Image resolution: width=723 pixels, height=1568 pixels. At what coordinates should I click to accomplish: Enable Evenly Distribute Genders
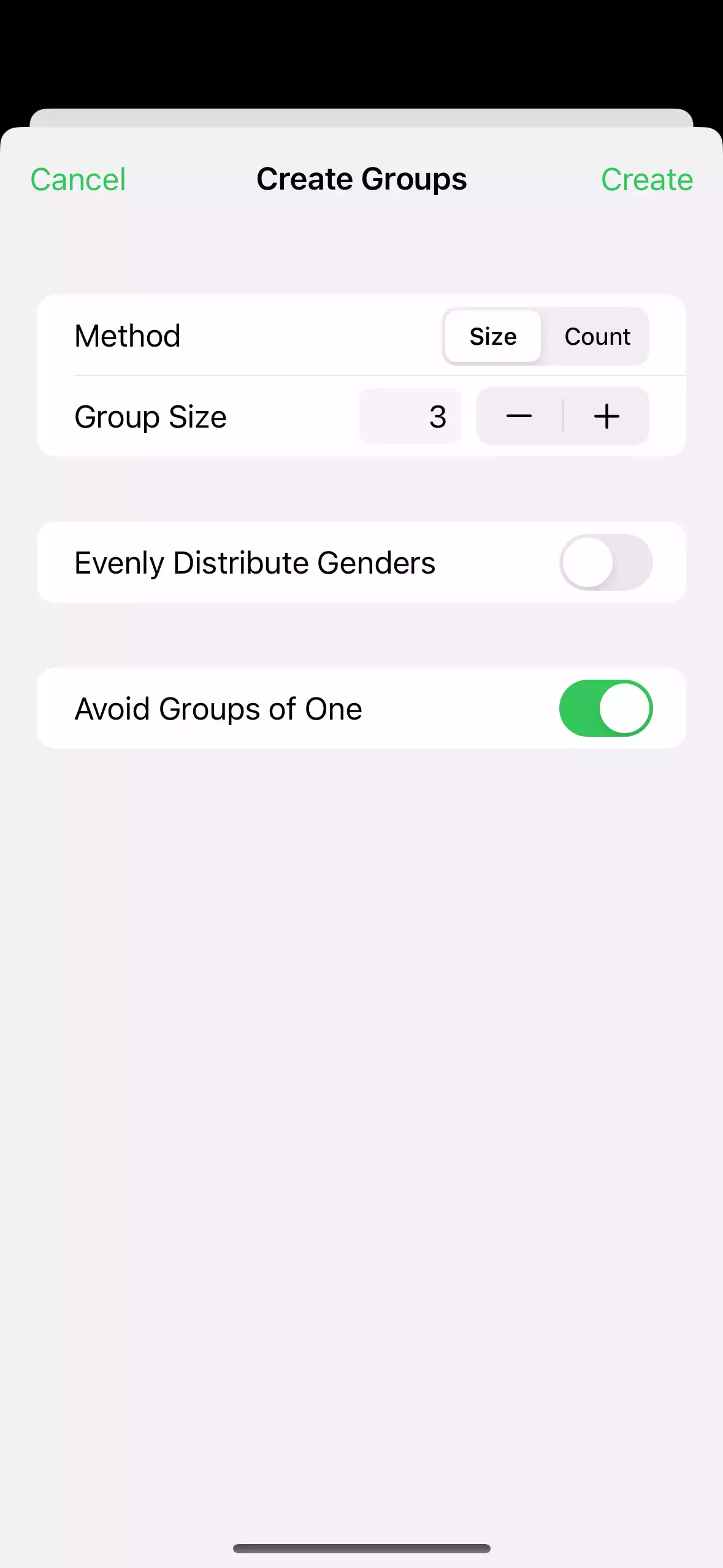click(605, 563)
